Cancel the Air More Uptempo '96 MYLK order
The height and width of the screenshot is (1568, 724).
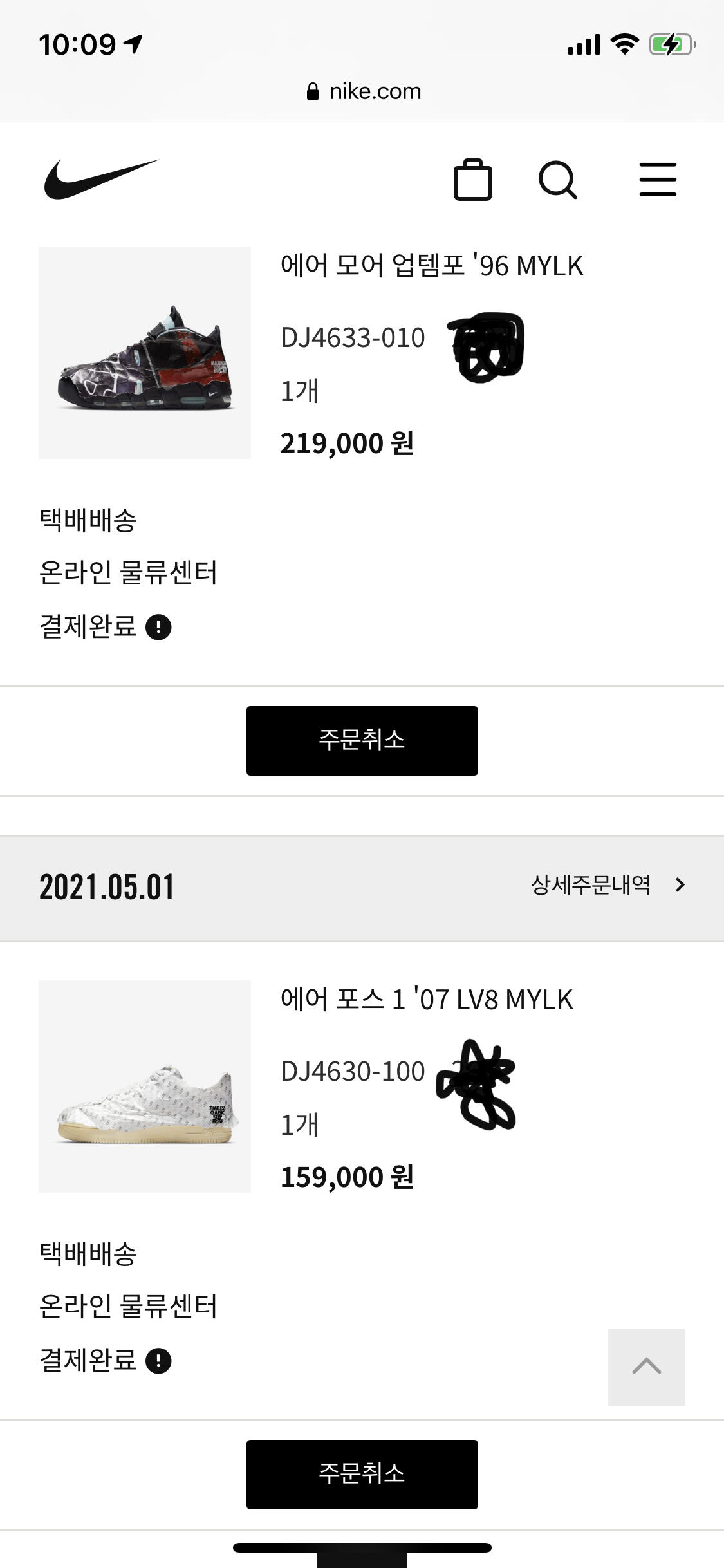(362, 740)
